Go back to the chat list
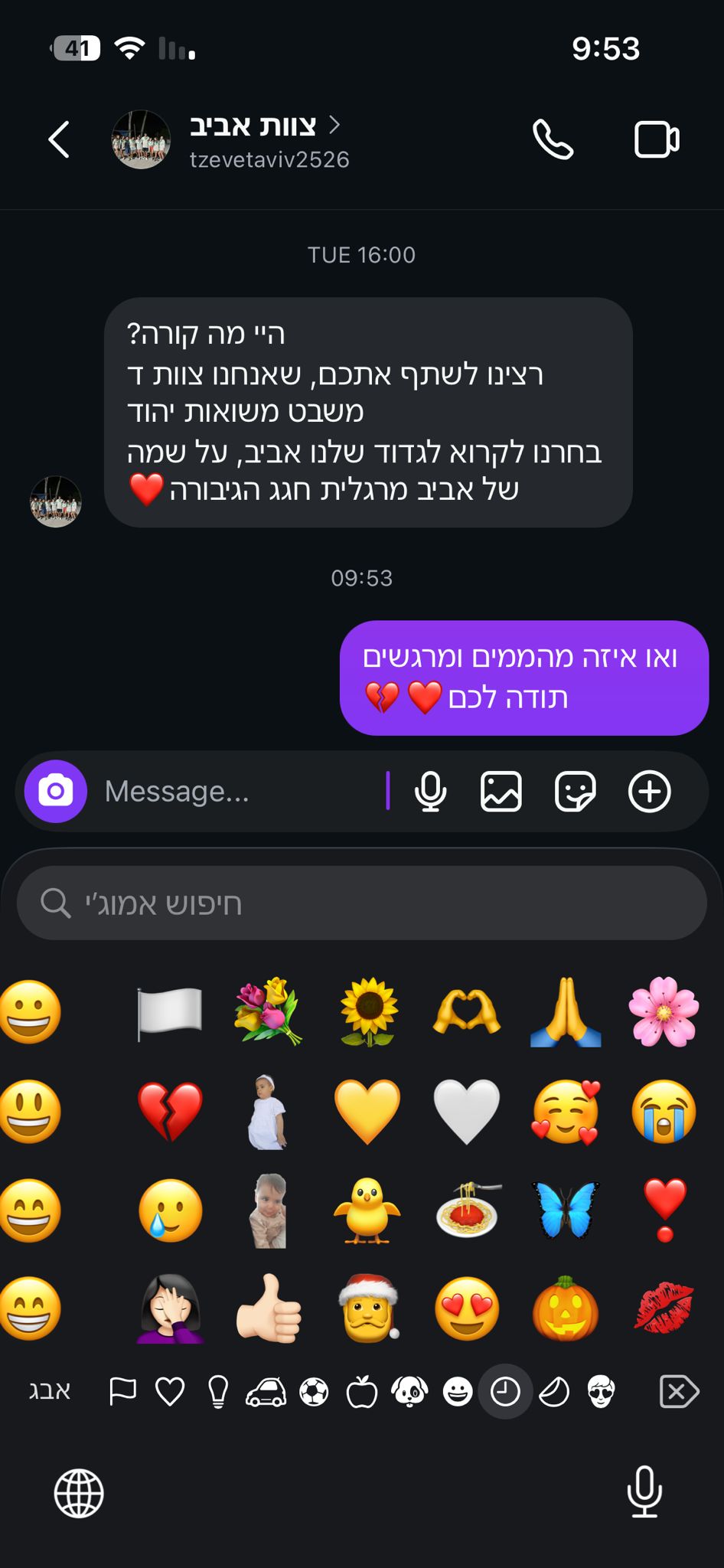The width and height of the screenshot is (724, 1568). tap(59, 139)
